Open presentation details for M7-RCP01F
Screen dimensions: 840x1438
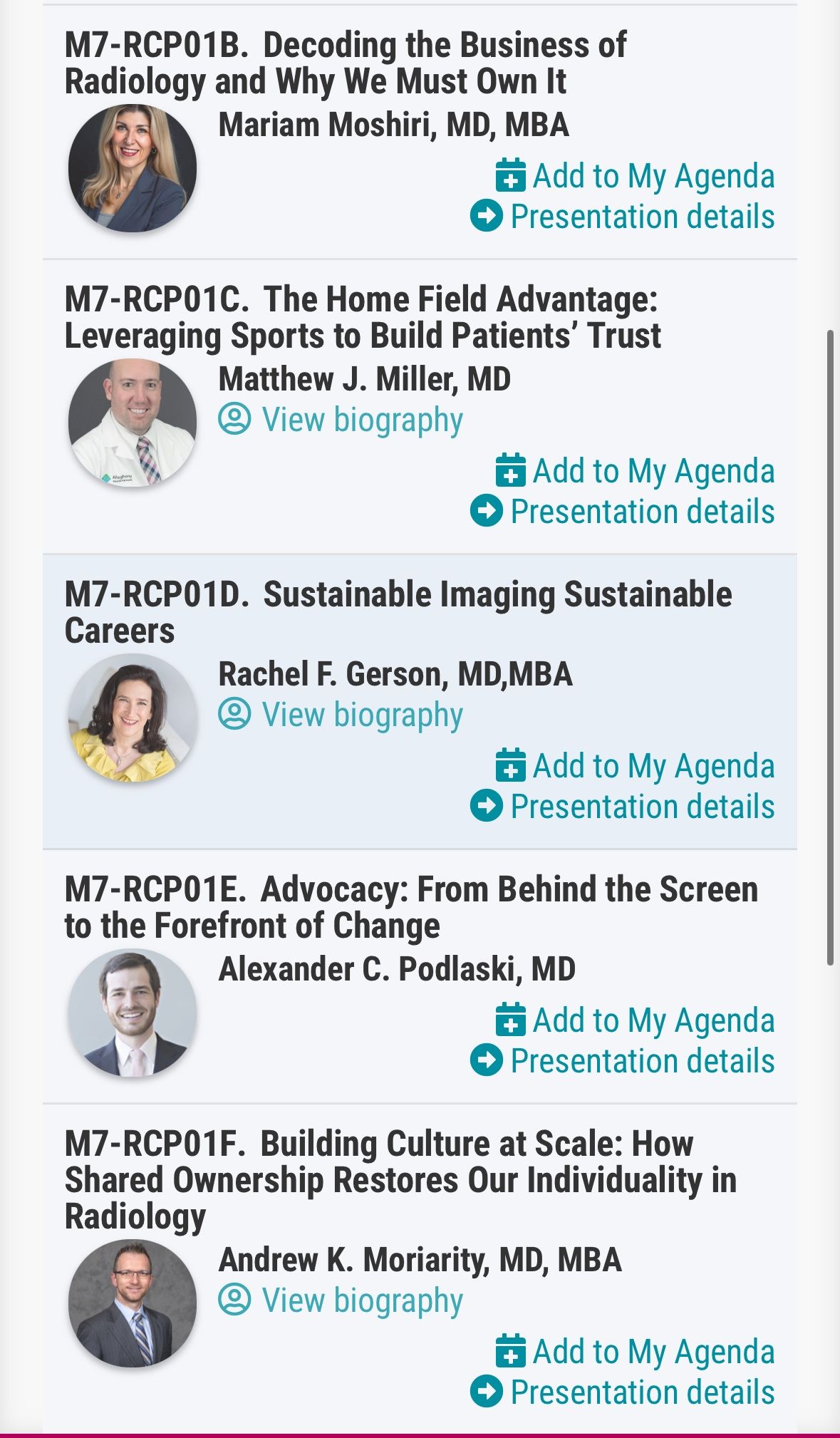tap(623, 1392)
